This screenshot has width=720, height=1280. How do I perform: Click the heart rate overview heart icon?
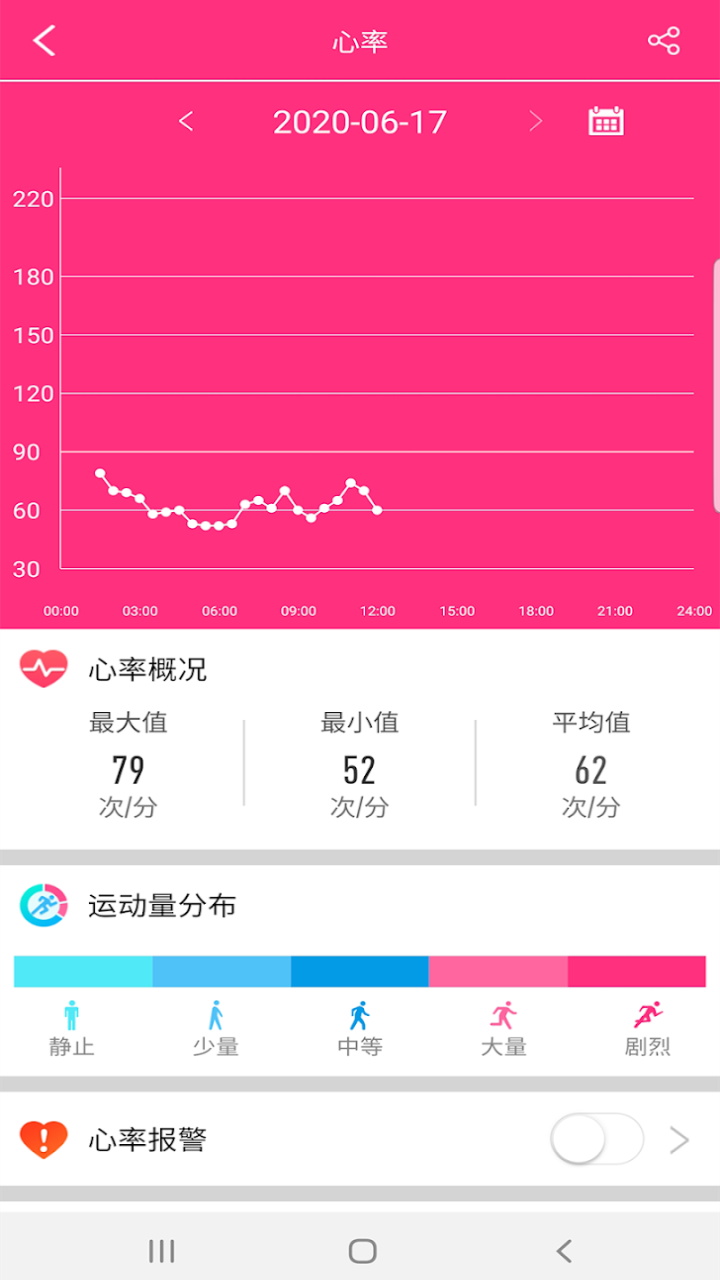pos(42,669)
